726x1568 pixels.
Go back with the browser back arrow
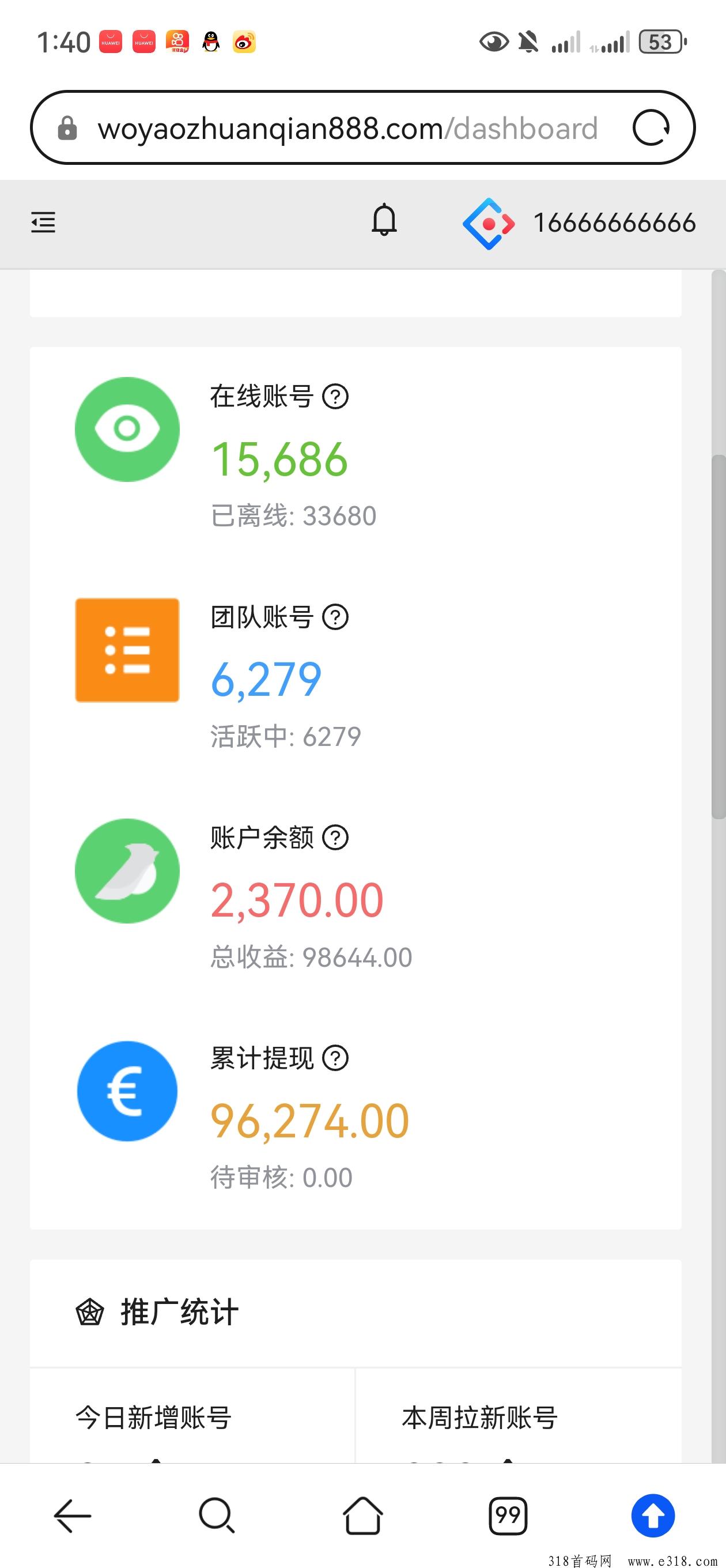click(73, 1516)
